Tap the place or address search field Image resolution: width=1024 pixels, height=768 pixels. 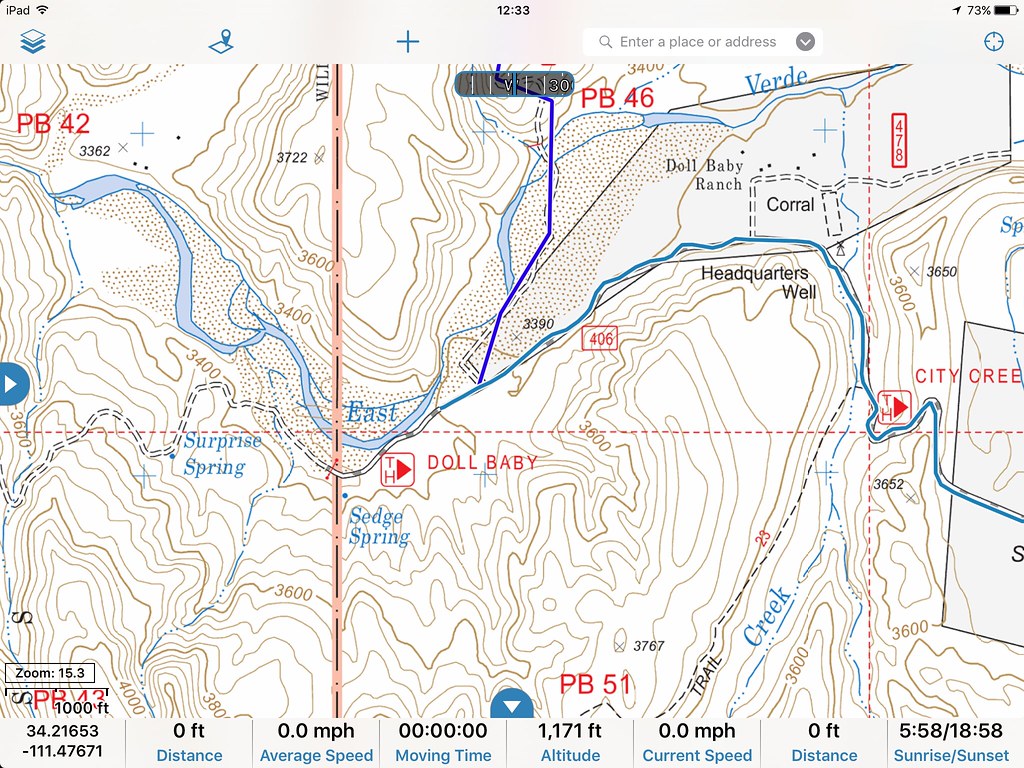697,42
